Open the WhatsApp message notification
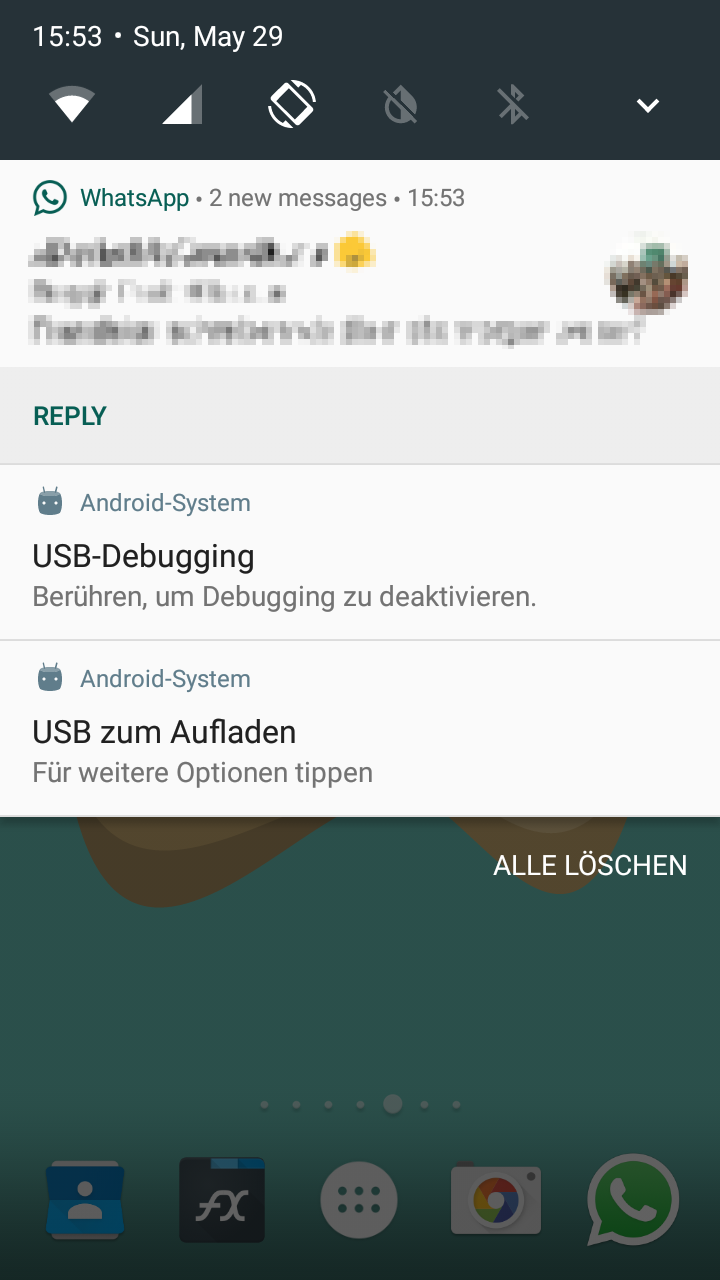 (x=360, y=264)
